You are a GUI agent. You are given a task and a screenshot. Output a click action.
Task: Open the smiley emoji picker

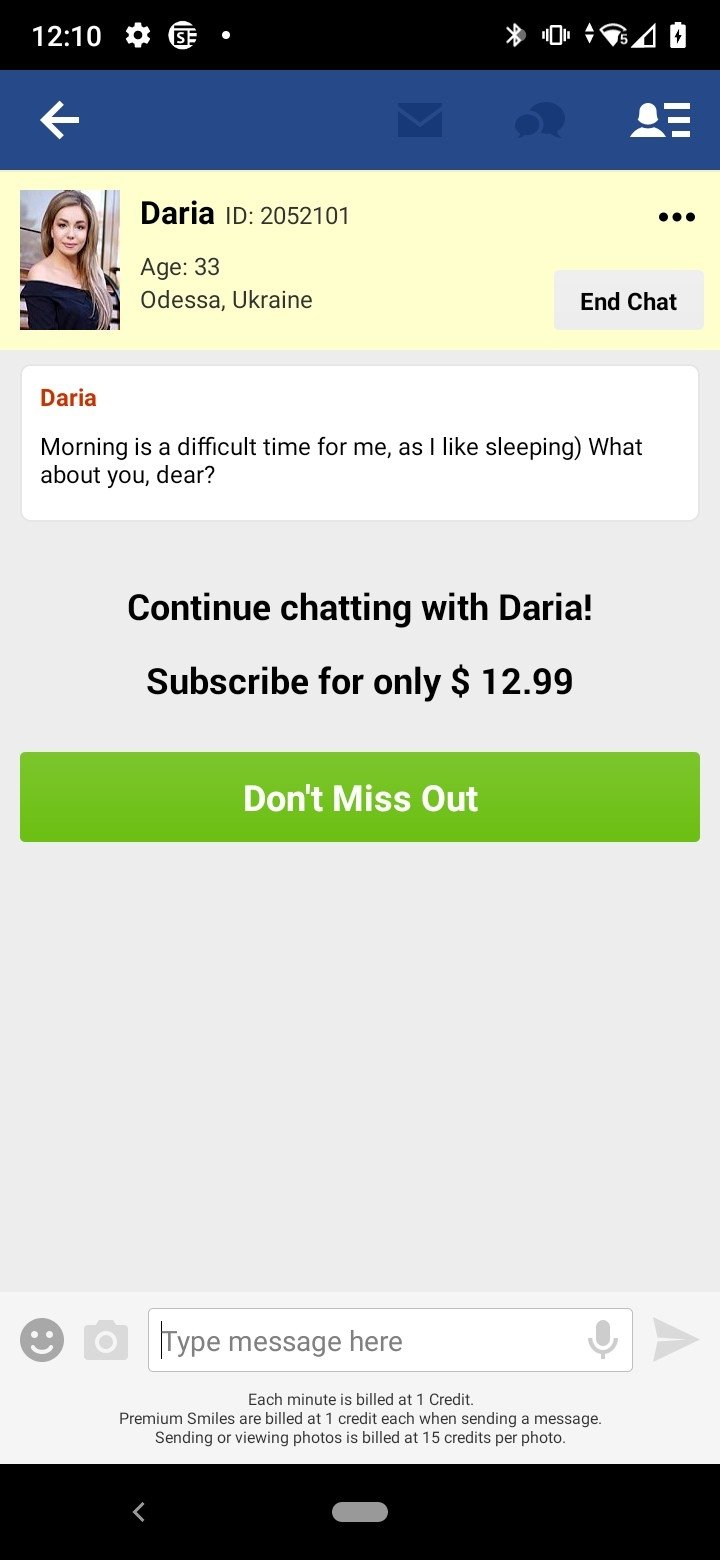tap(42, 1340)
